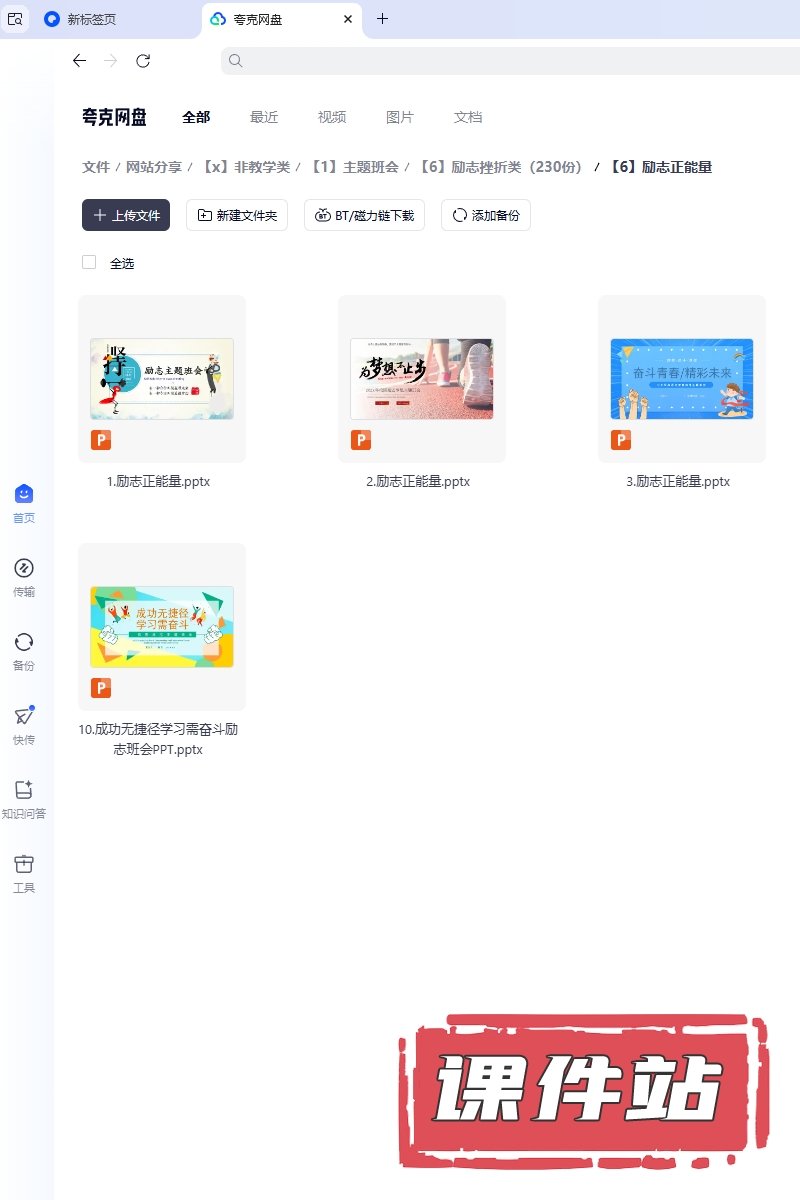Show the 图片 category
Image resolution: width=800 pixels, height=1200 pixels.
click(400, 117)
